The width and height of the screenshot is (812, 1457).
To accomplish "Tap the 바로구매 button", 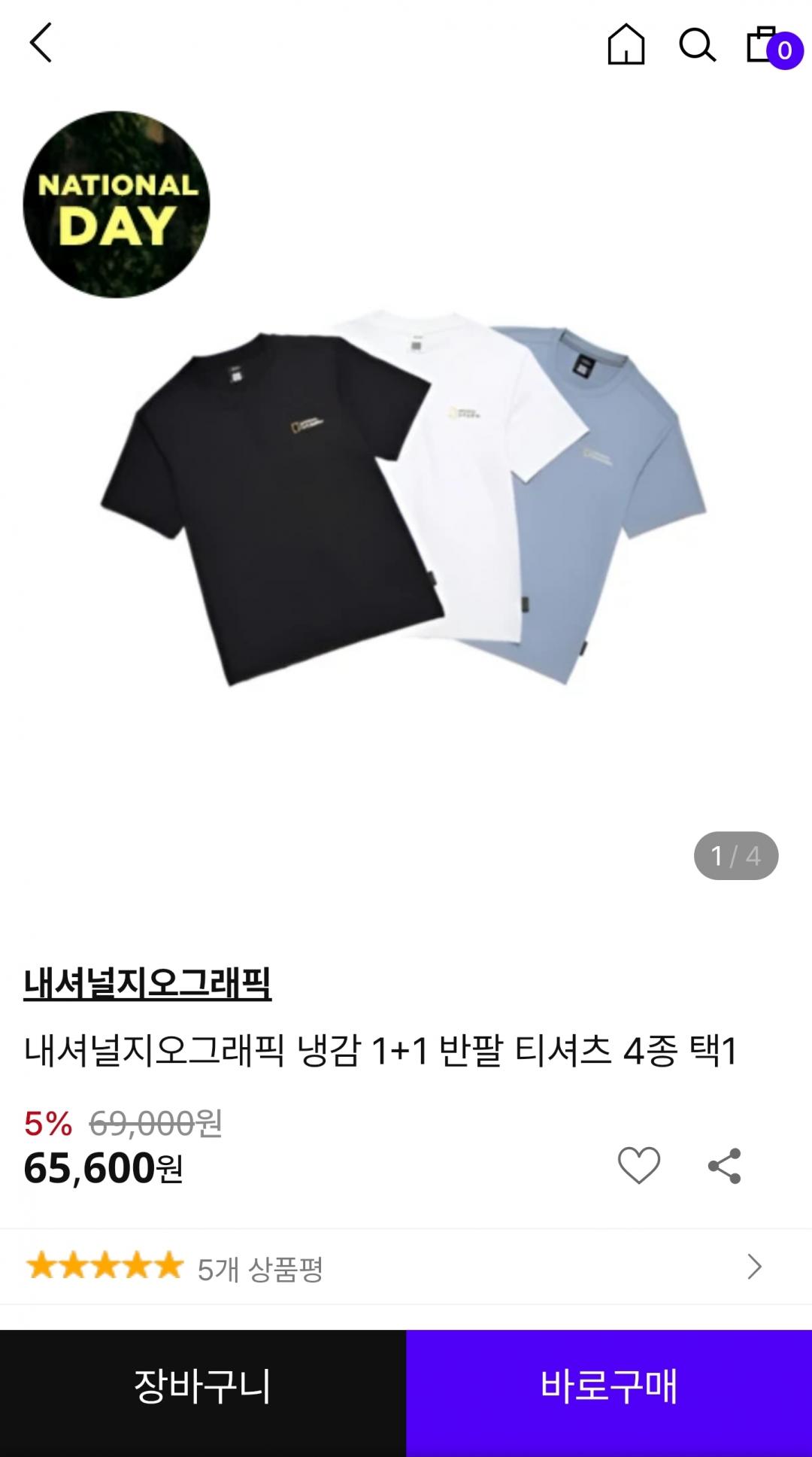I will pyautogui.click(x=609, y=1386).
